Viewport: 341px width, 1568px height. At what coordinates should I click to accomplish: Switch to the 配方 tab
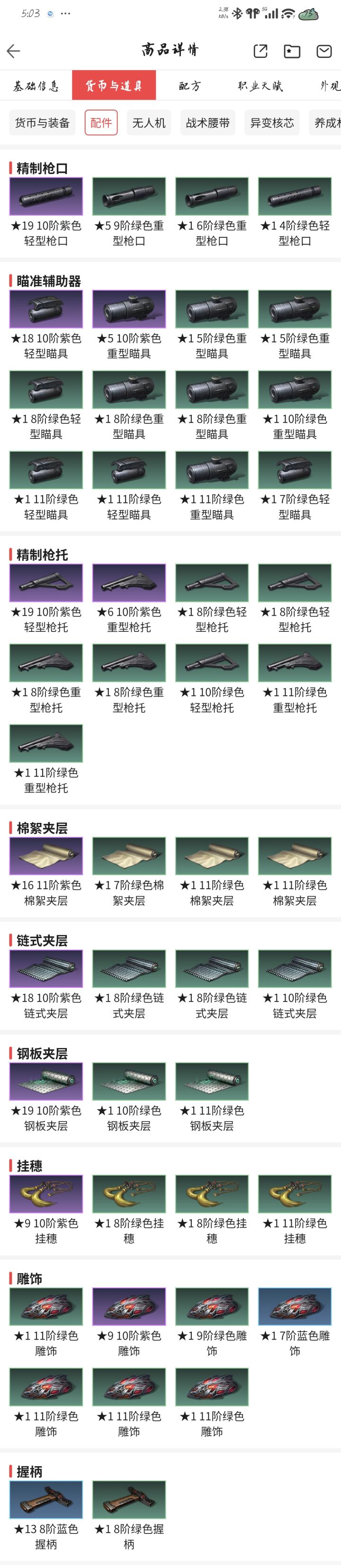(x=189, y=86)
